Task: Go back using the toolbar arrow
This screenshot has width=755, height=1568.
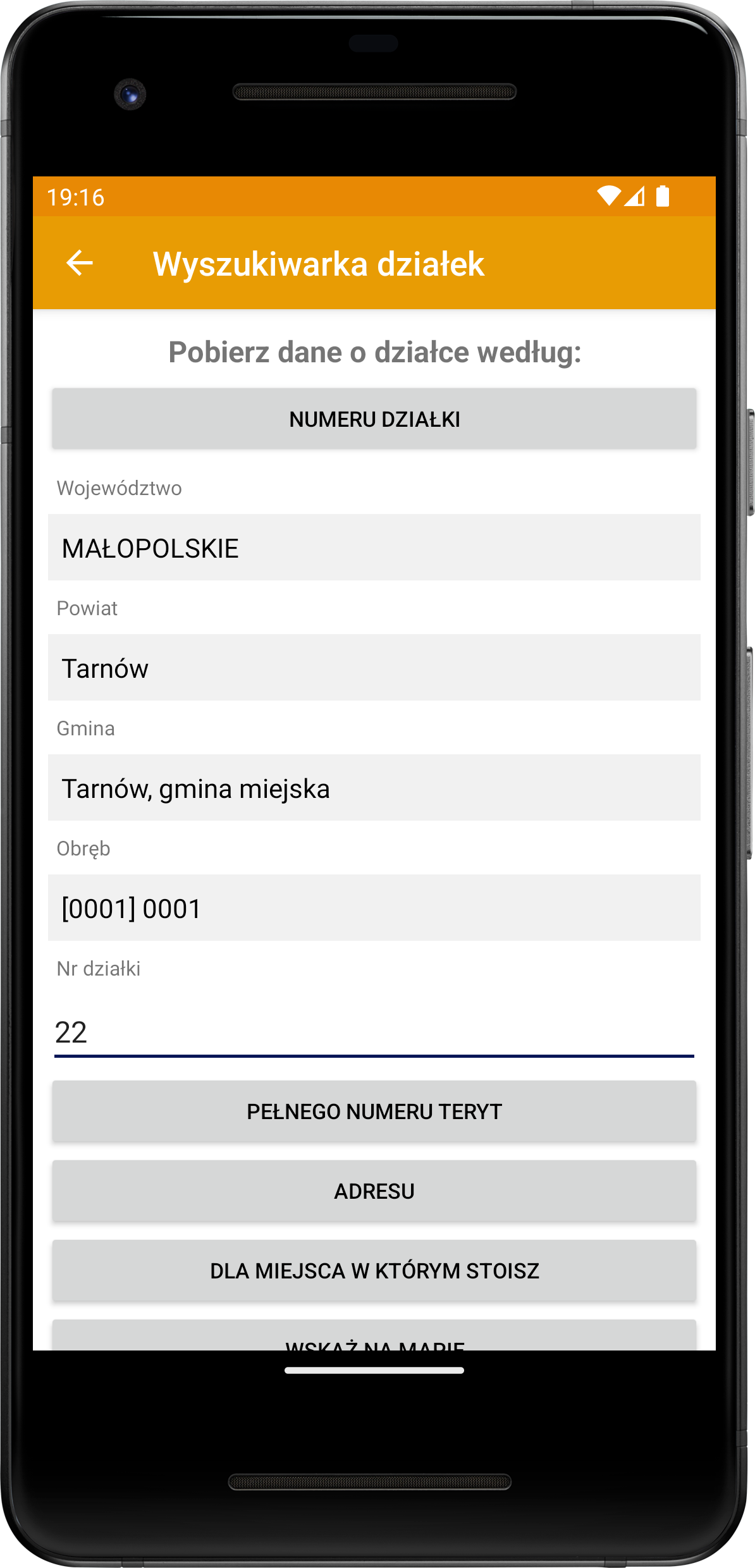Action: click(80, 263)
